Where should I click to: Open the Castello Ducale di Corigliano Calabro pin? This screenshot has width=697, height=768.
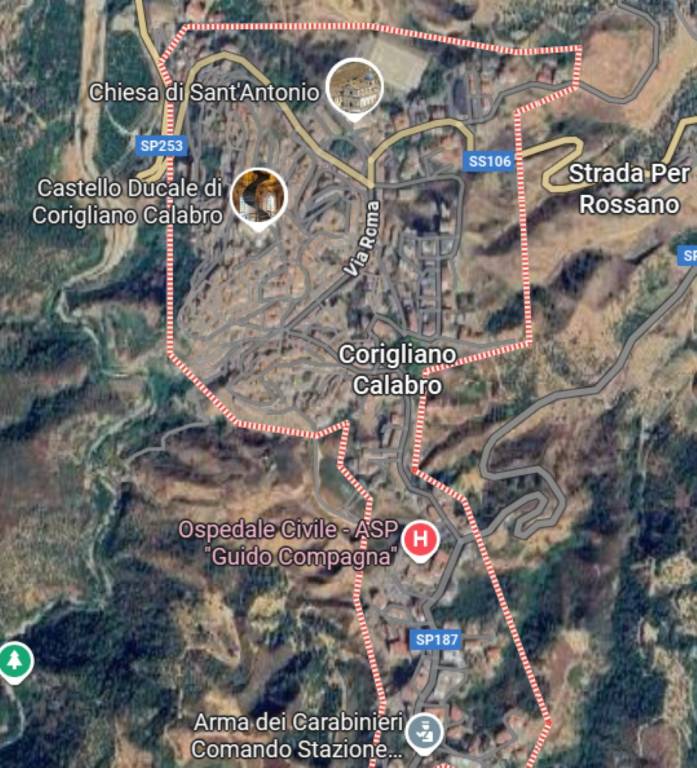click(259, 196)
